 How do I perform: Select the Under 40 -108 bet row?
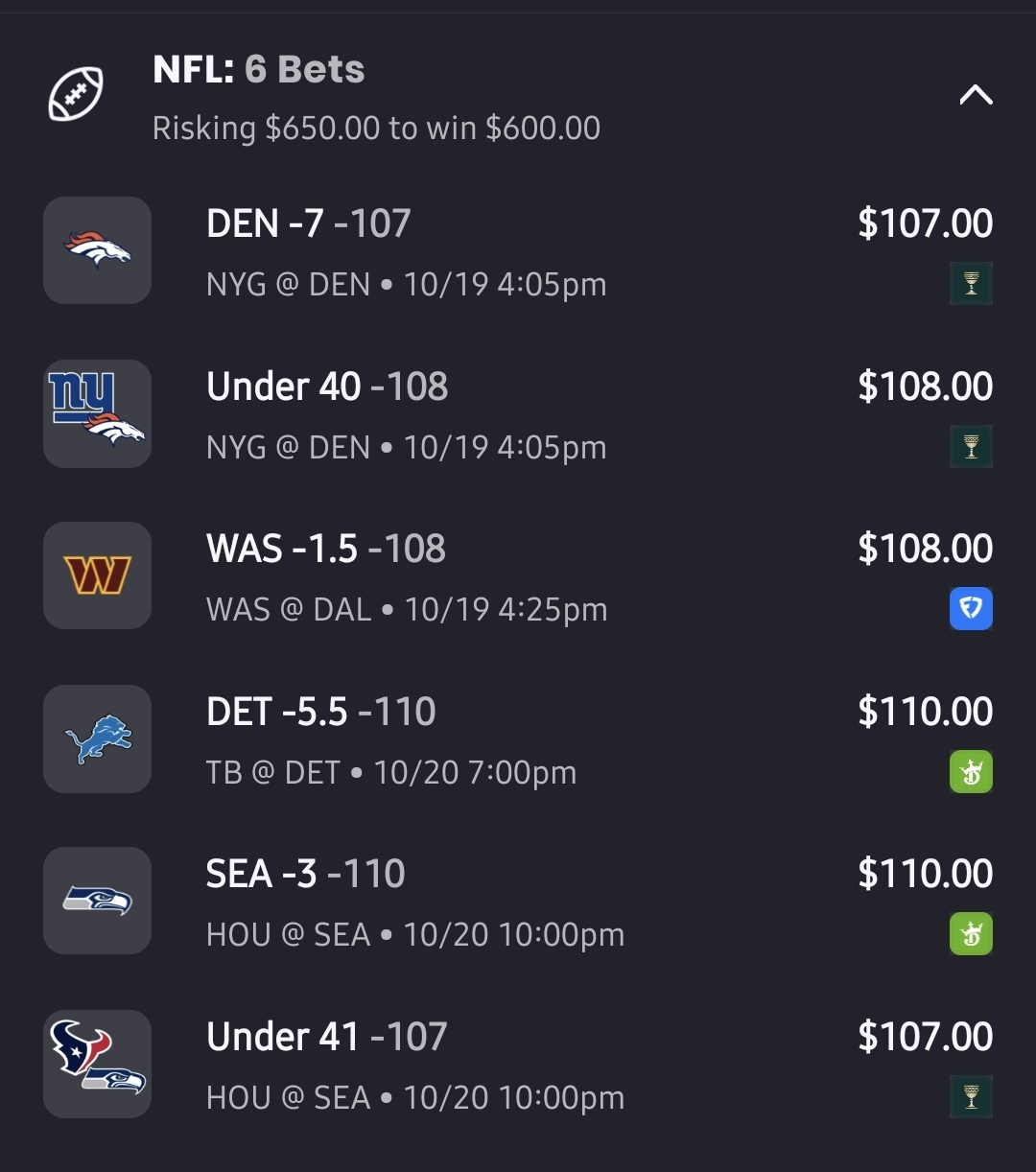pos(327,386)
